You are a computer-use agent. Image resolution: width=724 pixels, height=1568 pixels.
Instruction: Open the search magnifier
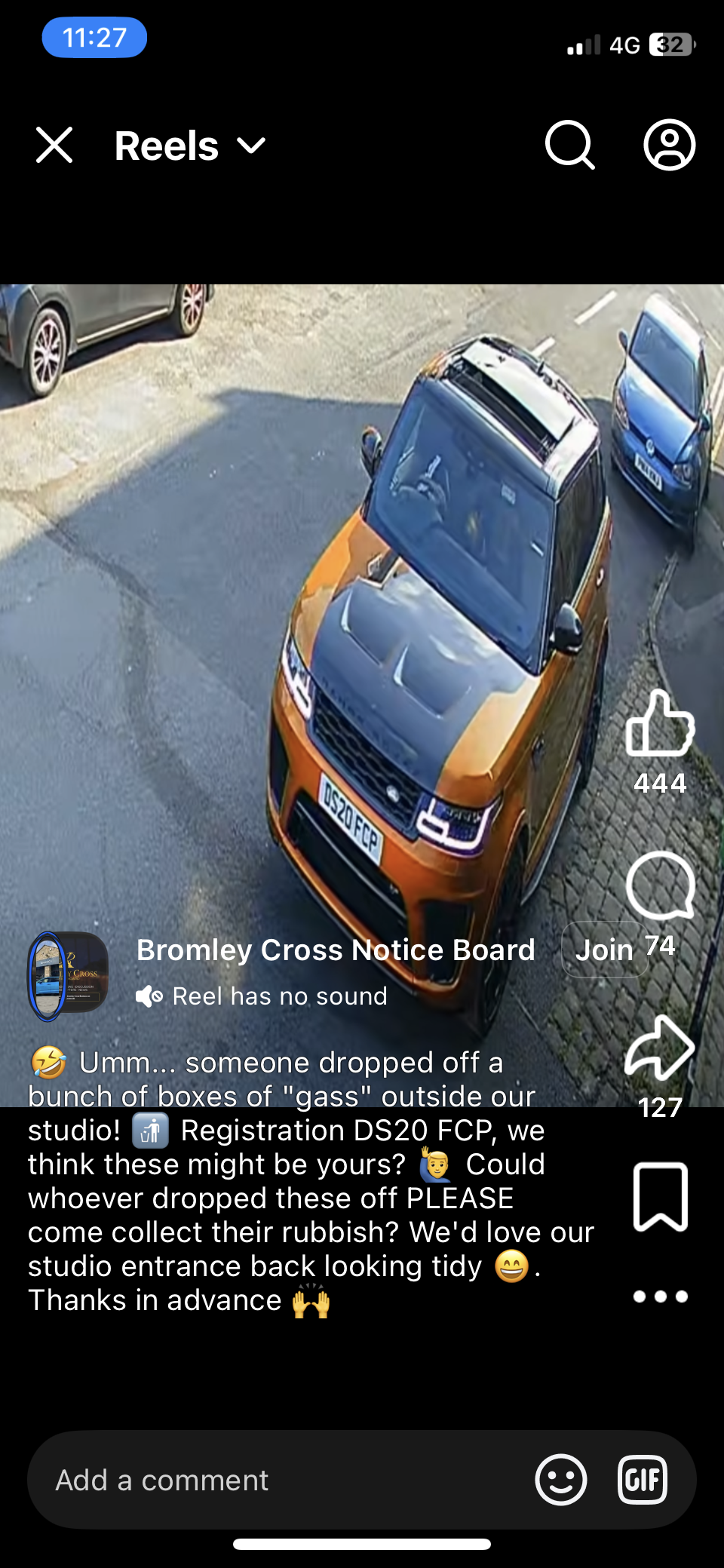[x=570, y=145]
